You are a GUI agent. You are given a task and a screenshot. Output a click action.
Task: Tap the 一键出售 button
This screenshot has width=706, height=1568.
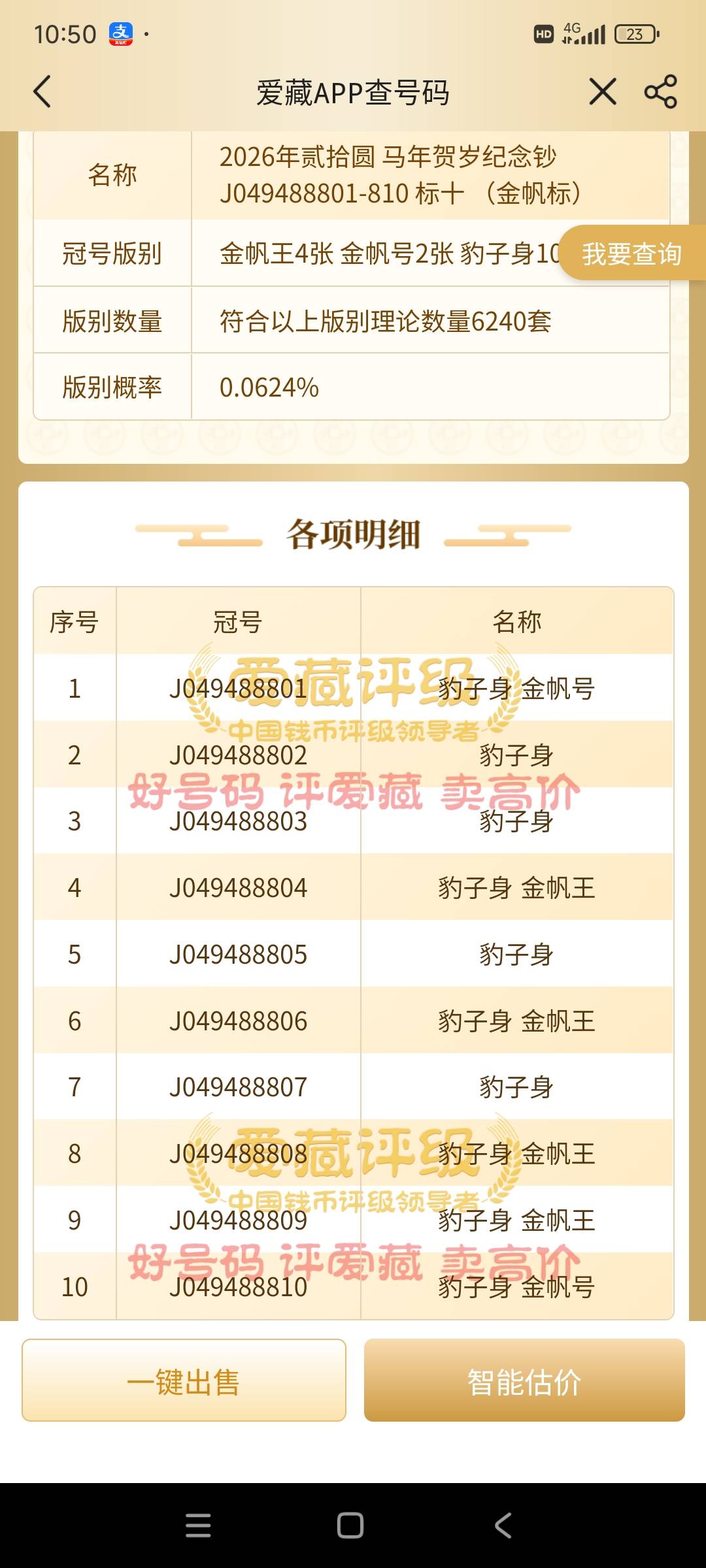click(x=184, y=1380)
